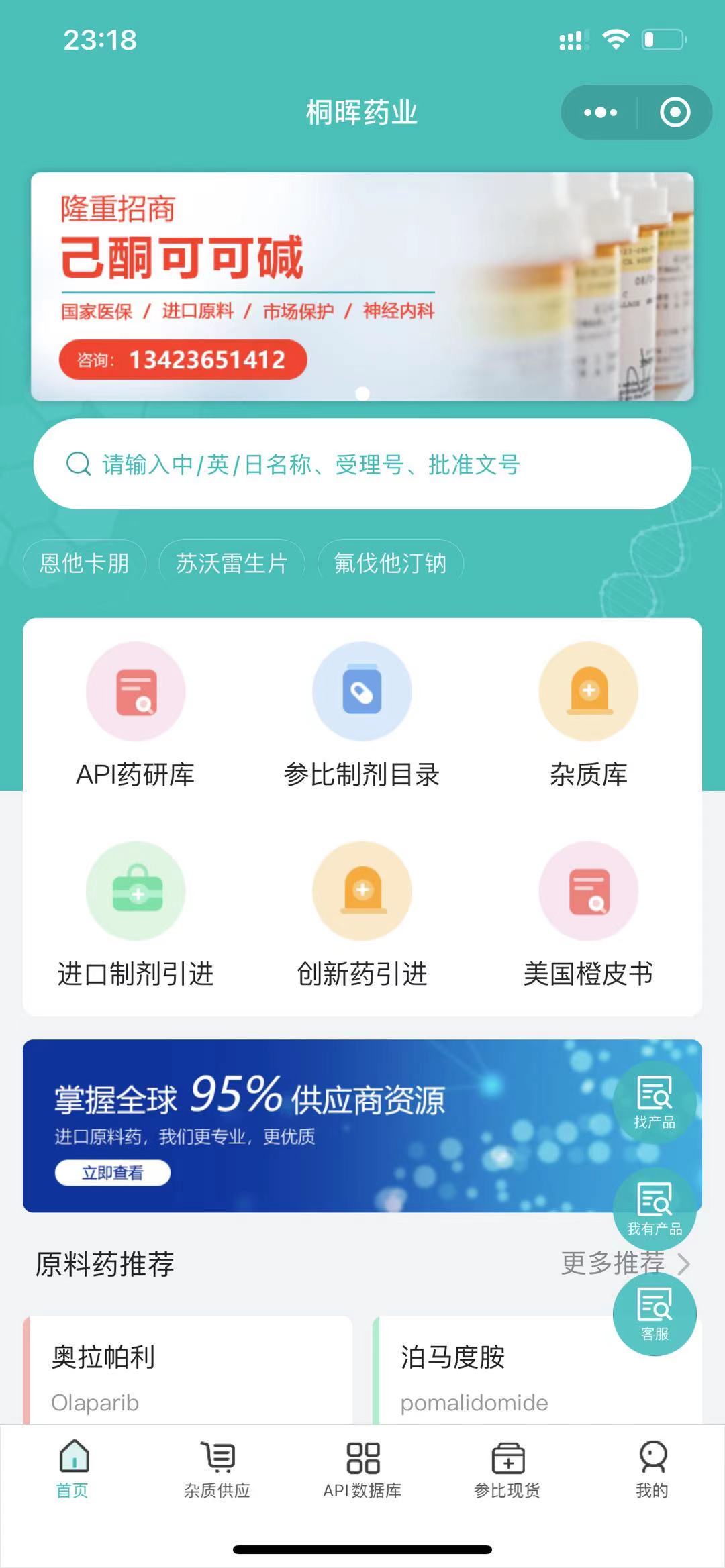
Task: Contact 客服 via the floating button
Action: tap(654, 1315)
